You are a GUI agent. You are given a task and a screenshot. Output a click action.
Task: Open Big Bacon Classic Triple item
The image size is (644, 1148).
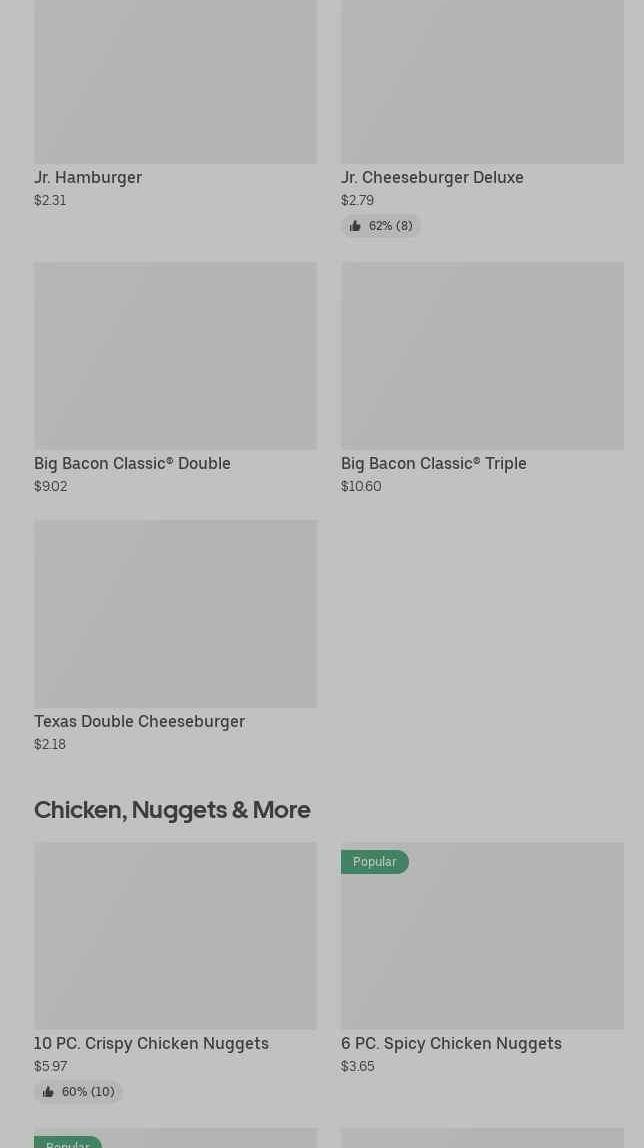click(482, 378)
